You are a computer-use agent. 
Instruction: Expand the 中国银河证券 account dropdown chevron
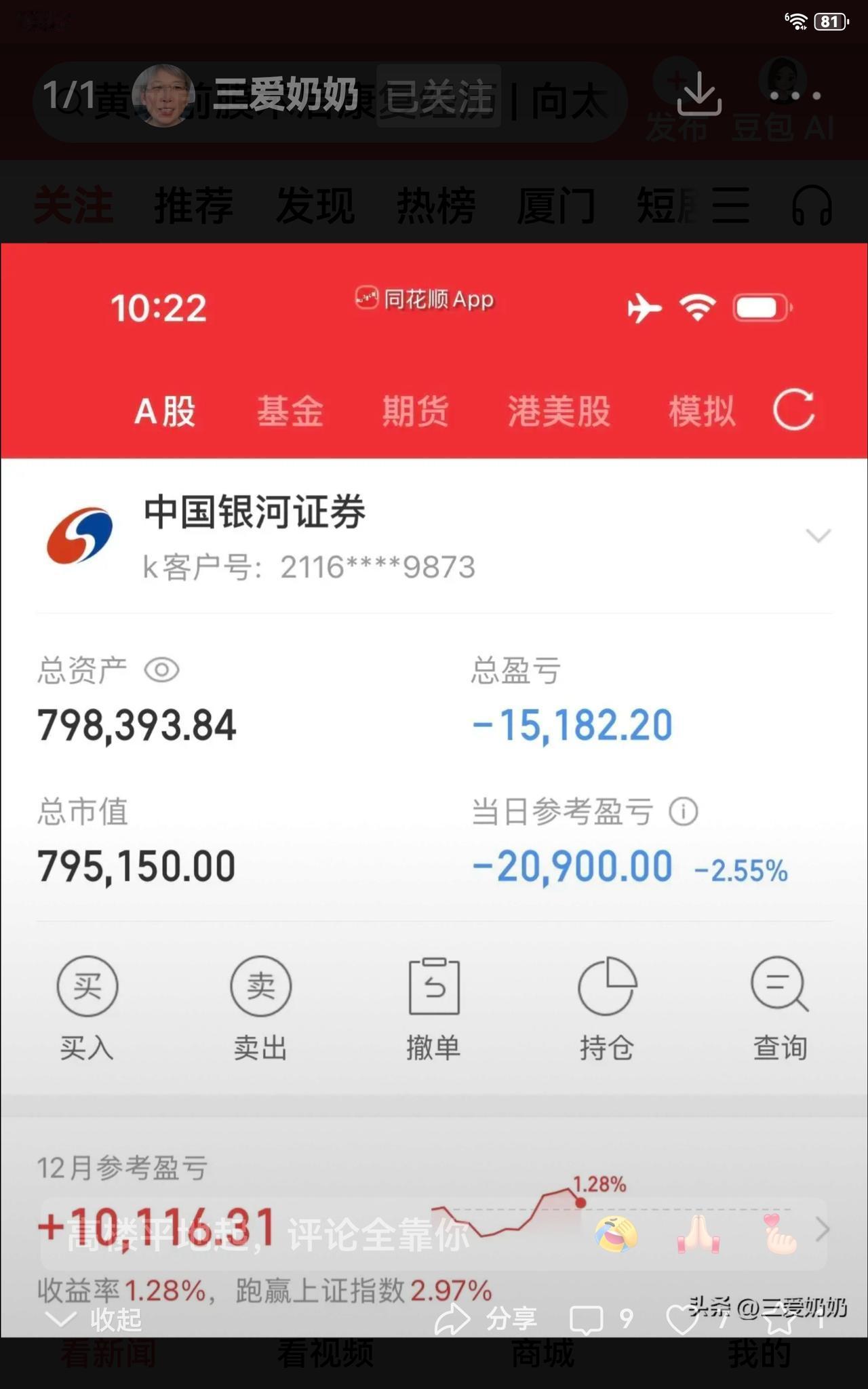click(817, 536)
